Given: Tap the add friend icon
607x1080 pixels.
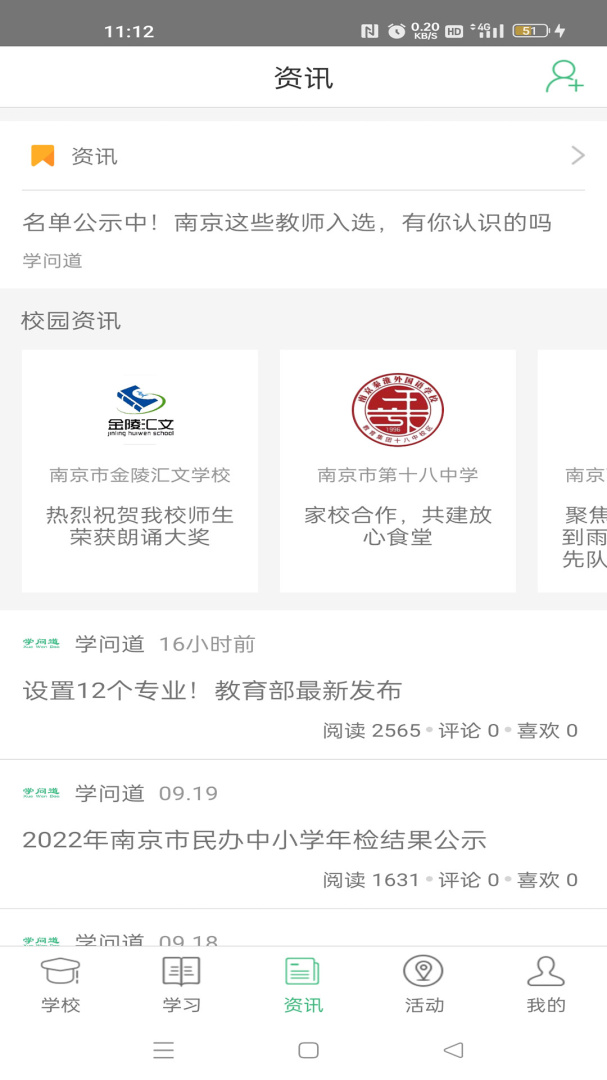Looking at the screenshot, I should [564, 77].
